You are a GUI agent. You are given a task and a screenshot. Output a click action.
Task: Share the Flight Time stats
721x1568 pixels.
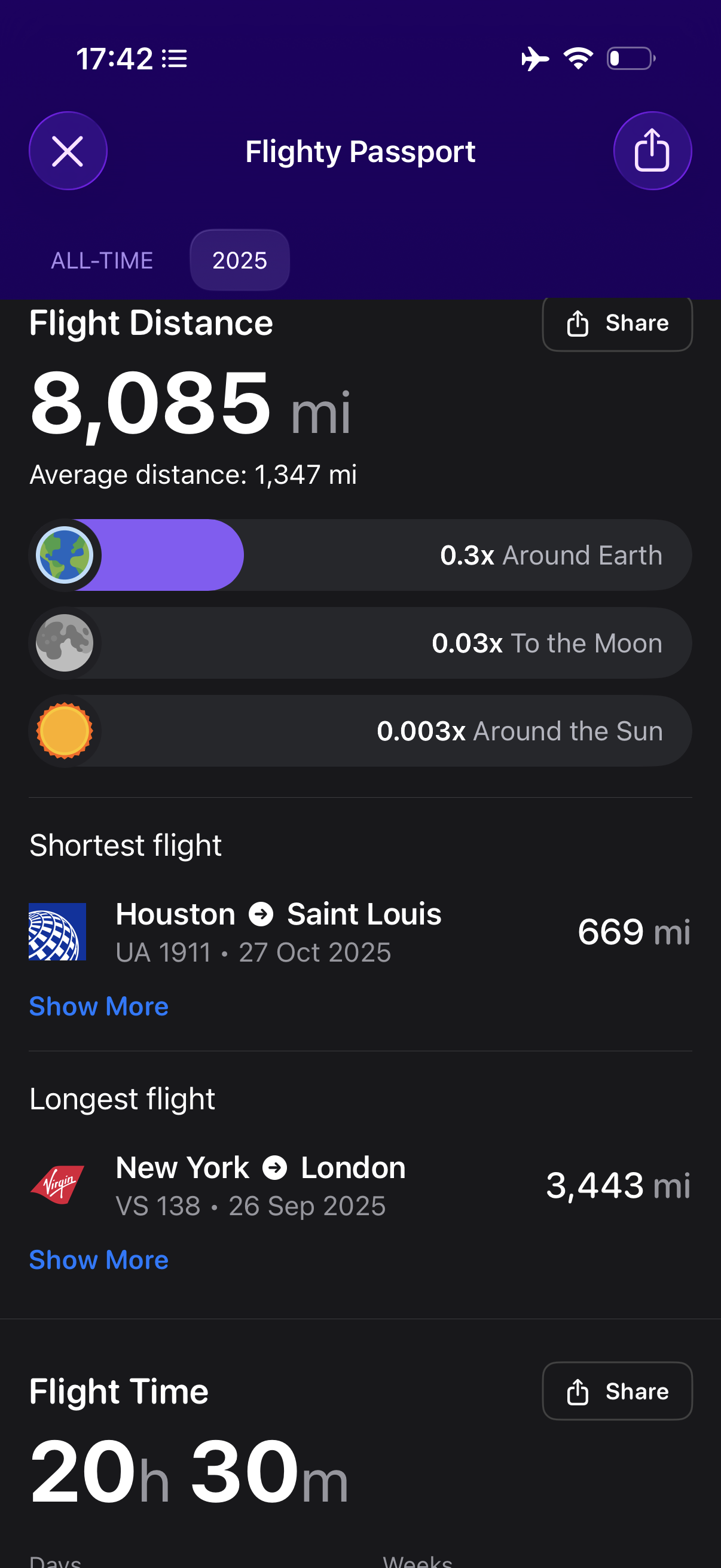click(616, 1392)
